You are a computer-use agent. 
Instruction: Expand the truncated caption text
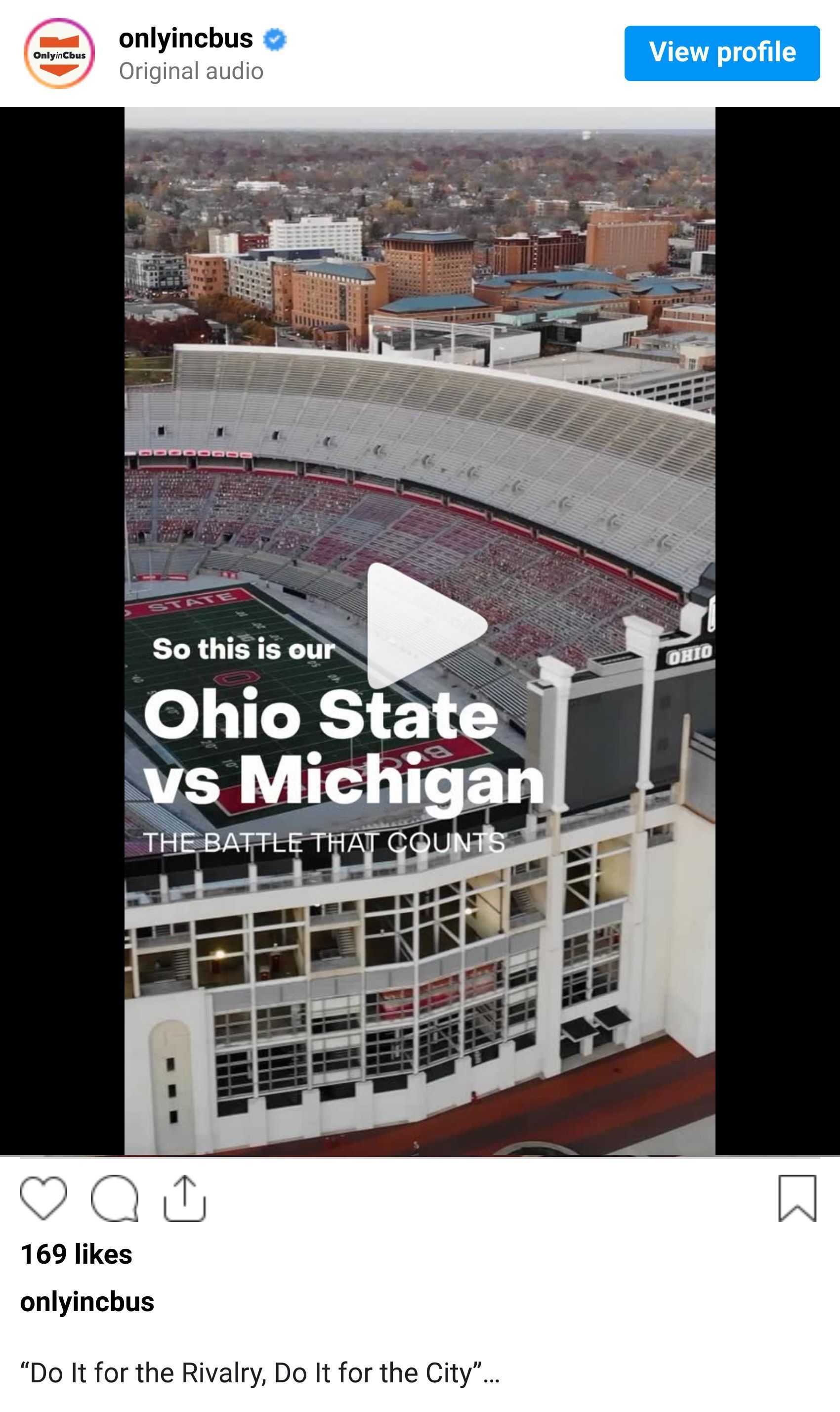tap(491, 1373)
